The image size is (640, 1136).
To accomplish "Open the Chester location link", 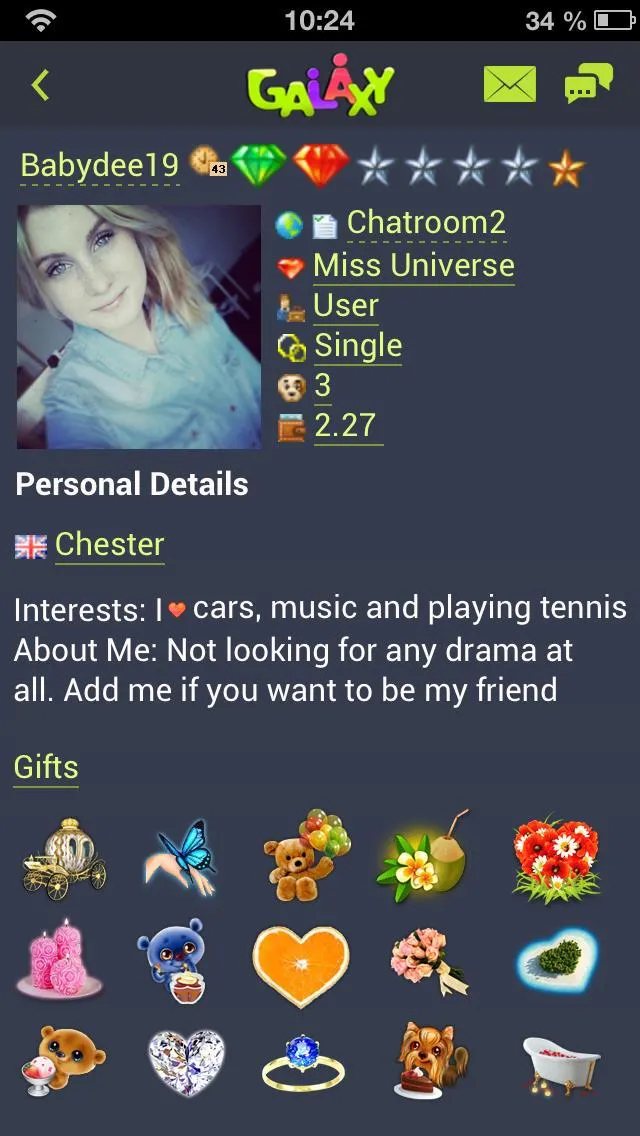I will pyautogui.click(x=109, y=545).
